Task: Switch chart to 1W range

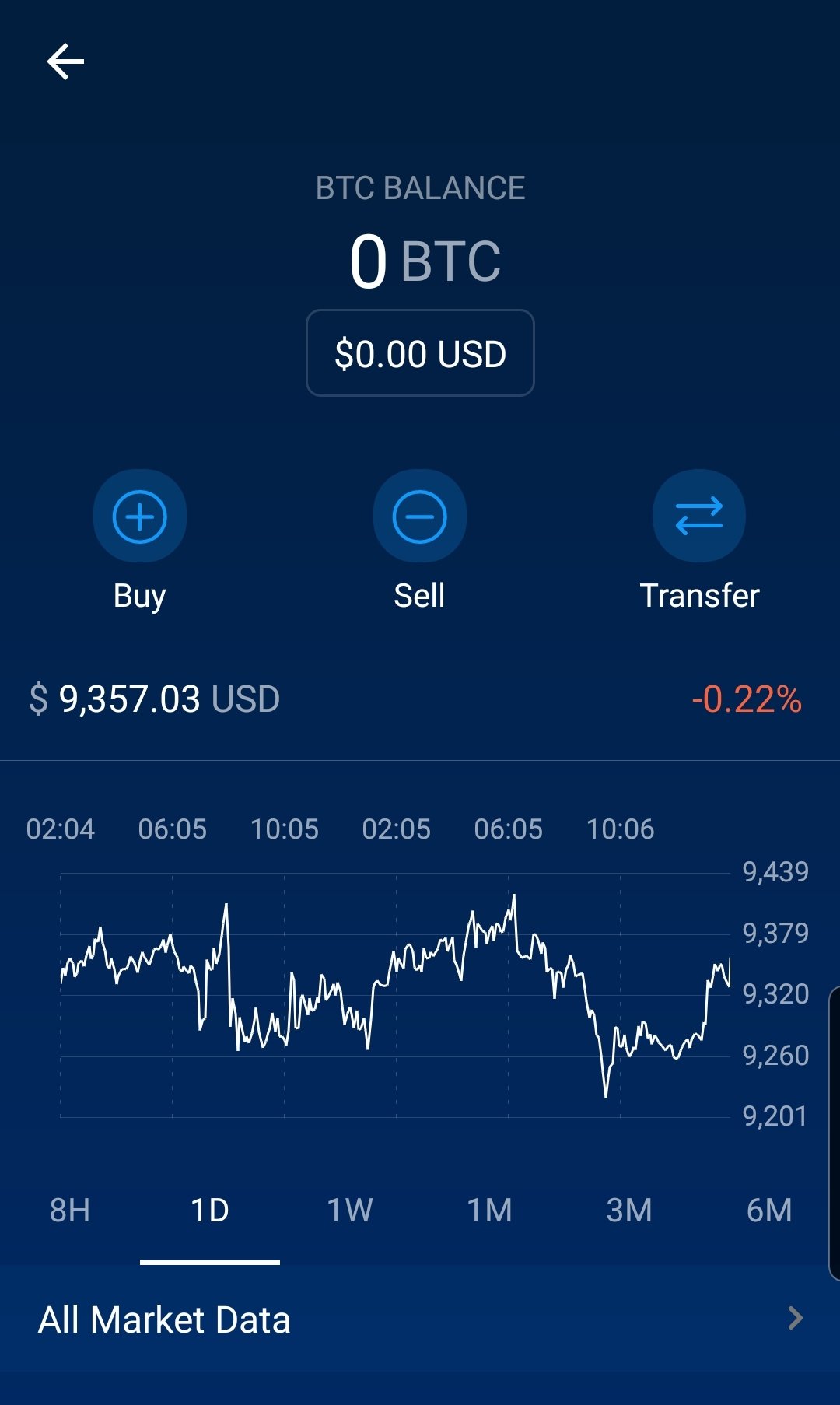Action: pos(350,1211)
